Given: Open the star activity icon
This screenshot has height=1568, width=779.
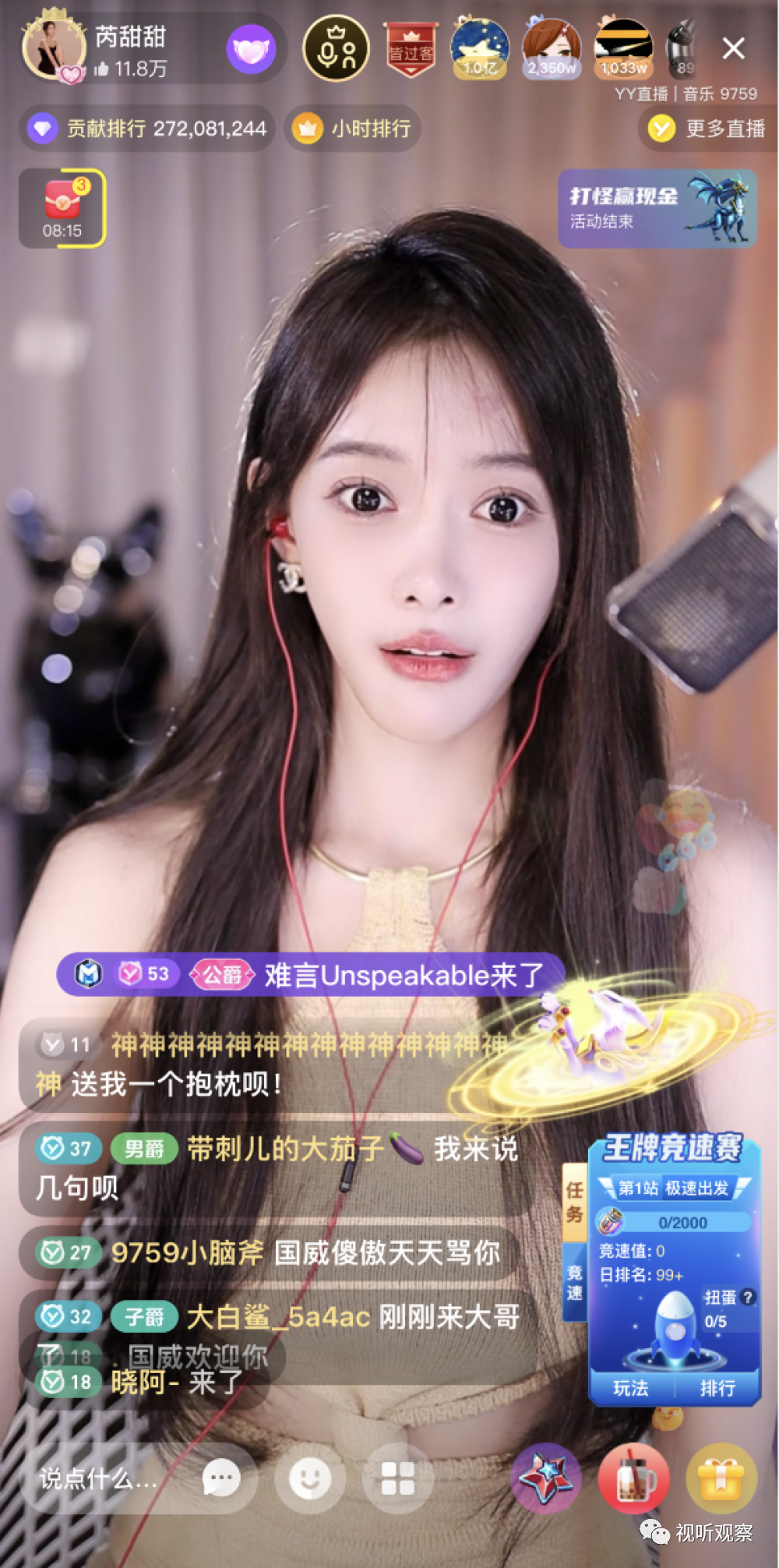Looking at the screenshot, I should coord(546,1478).
